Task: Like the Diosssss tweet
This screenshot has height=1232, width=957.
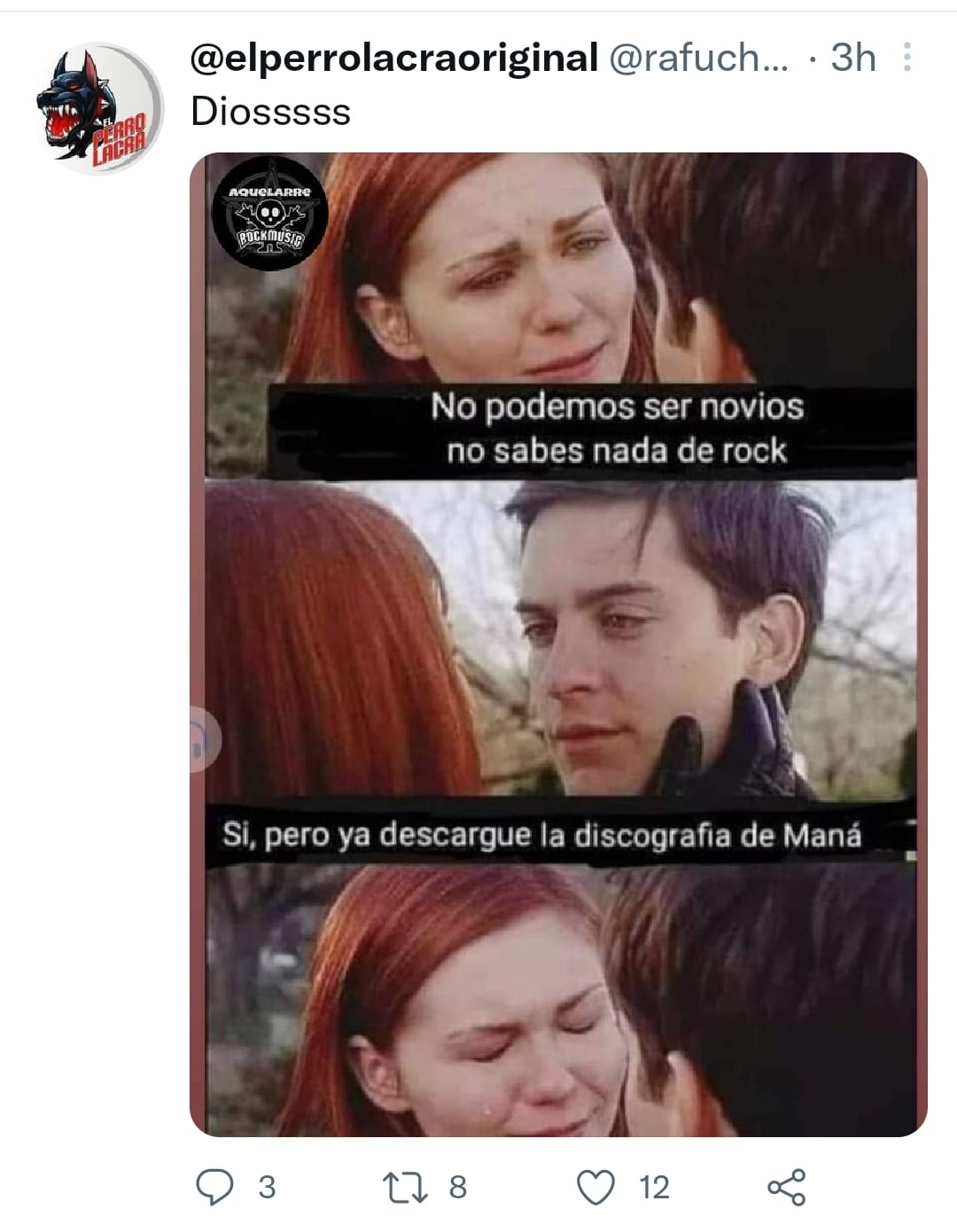Action: [596, 1187]
